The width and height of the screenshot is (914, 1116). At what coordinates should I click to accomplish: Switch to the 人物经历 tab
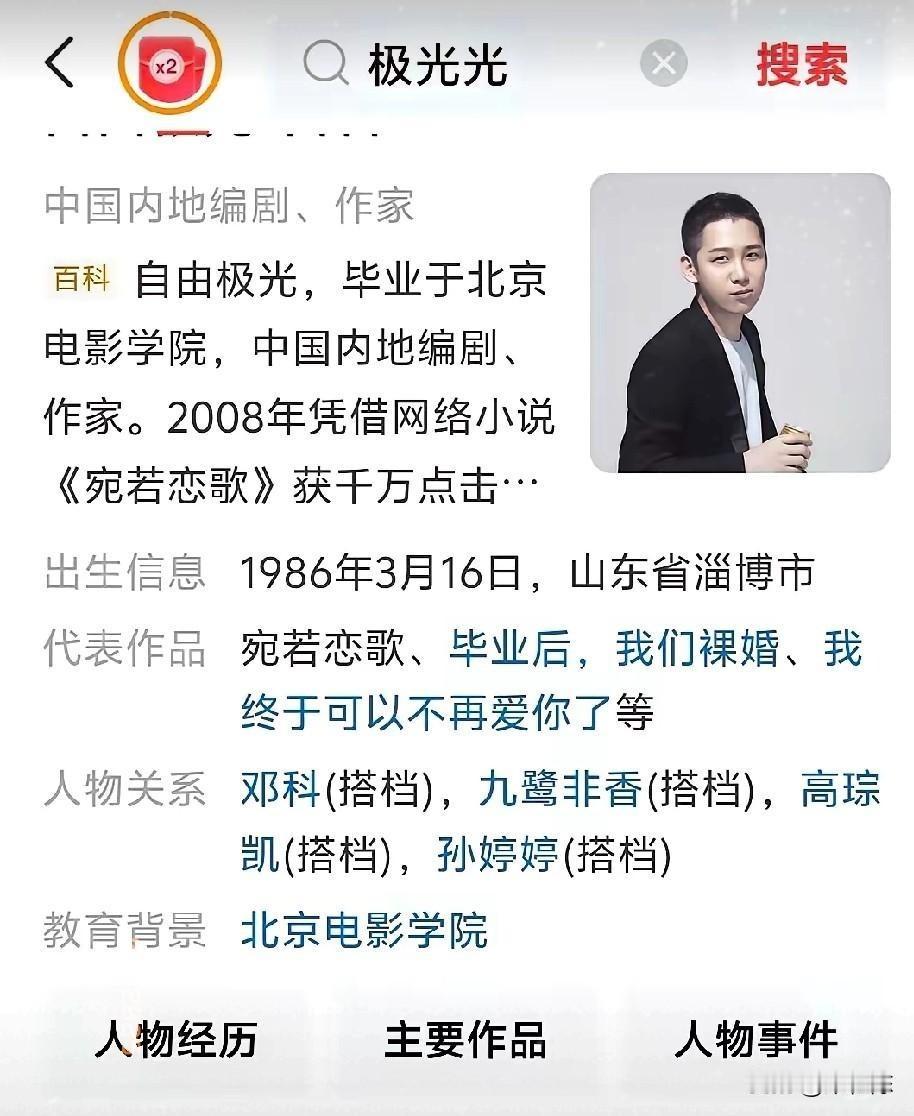point(176,1040)
